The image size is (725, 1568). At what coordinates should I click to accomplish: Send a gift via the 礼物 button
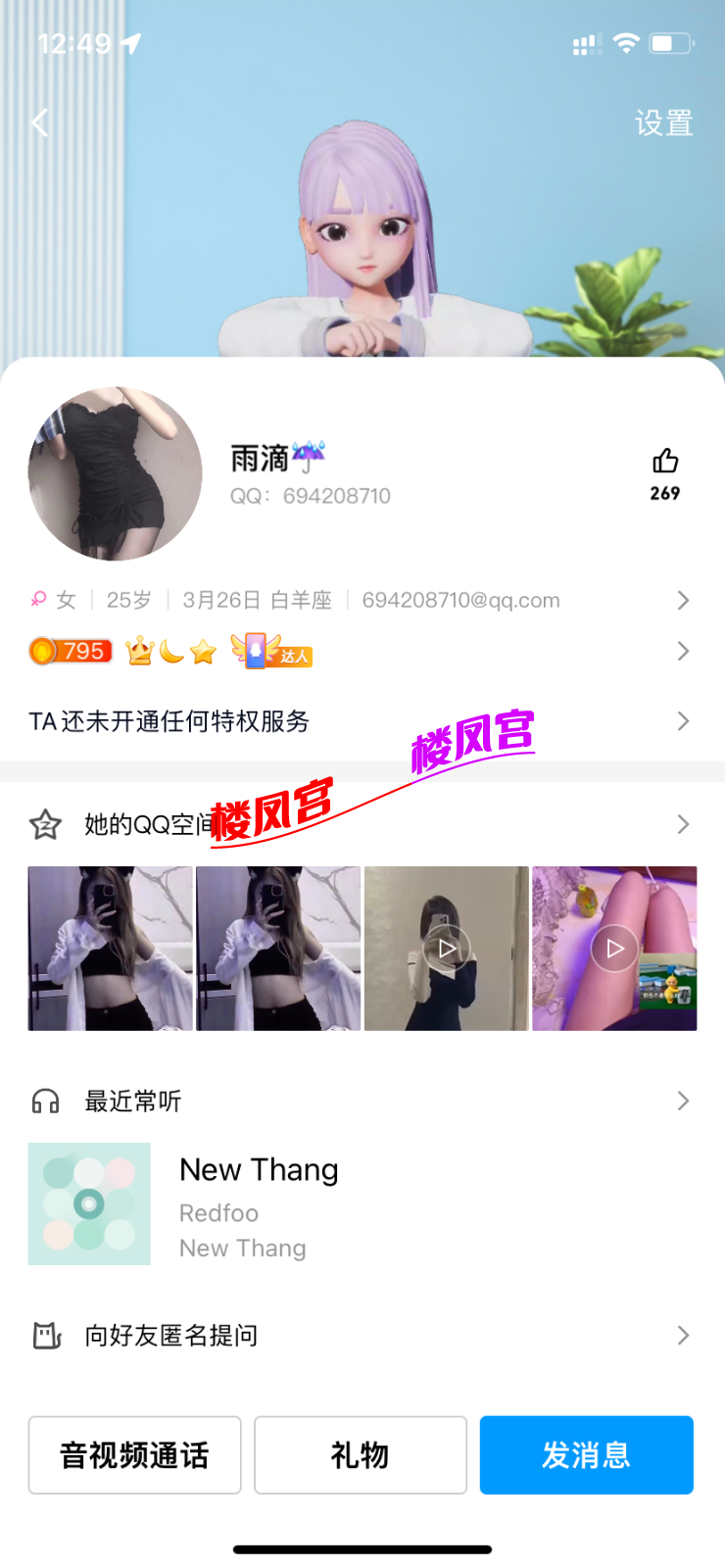(360, 1455)
